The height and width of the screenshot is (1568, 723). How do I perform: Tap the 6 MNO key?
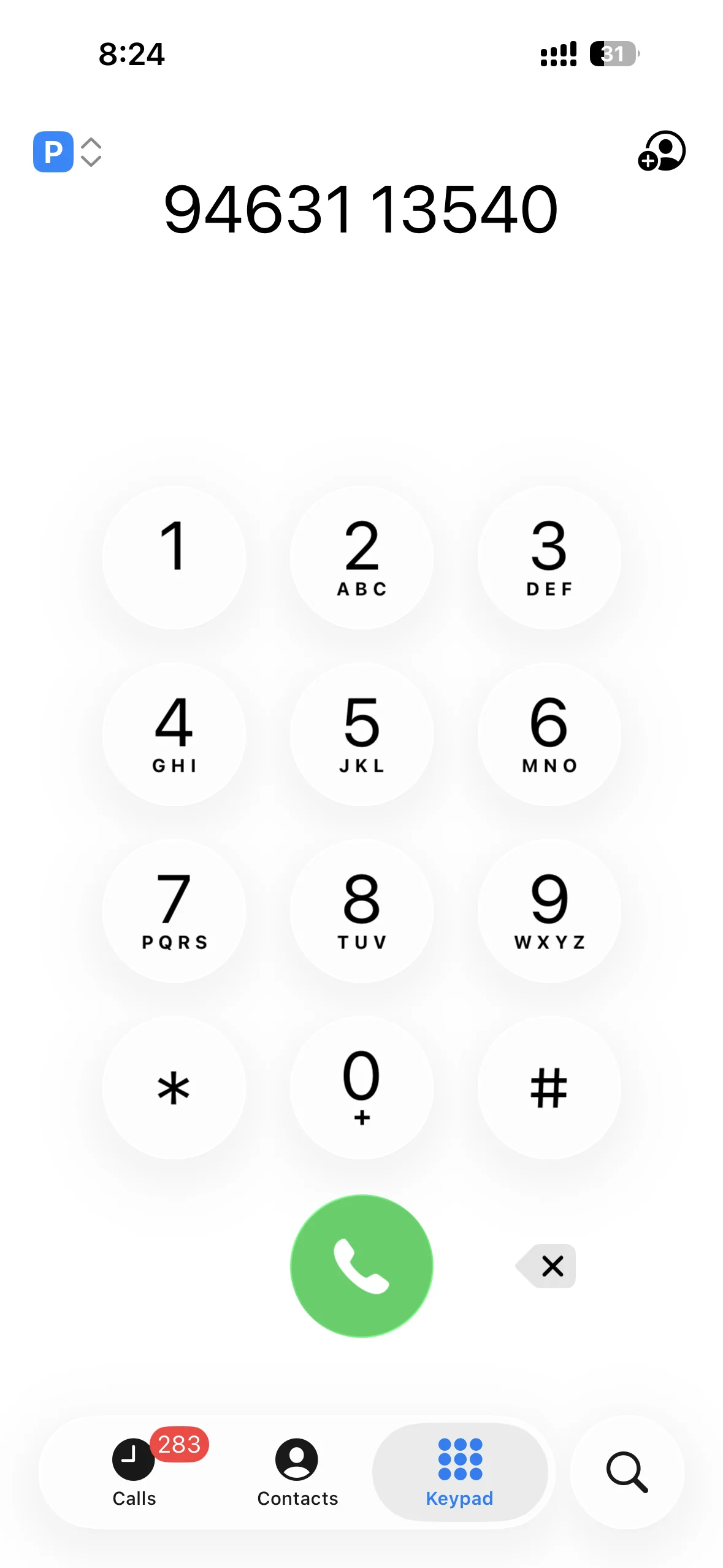pyautogui.click(x=549, y=734)
